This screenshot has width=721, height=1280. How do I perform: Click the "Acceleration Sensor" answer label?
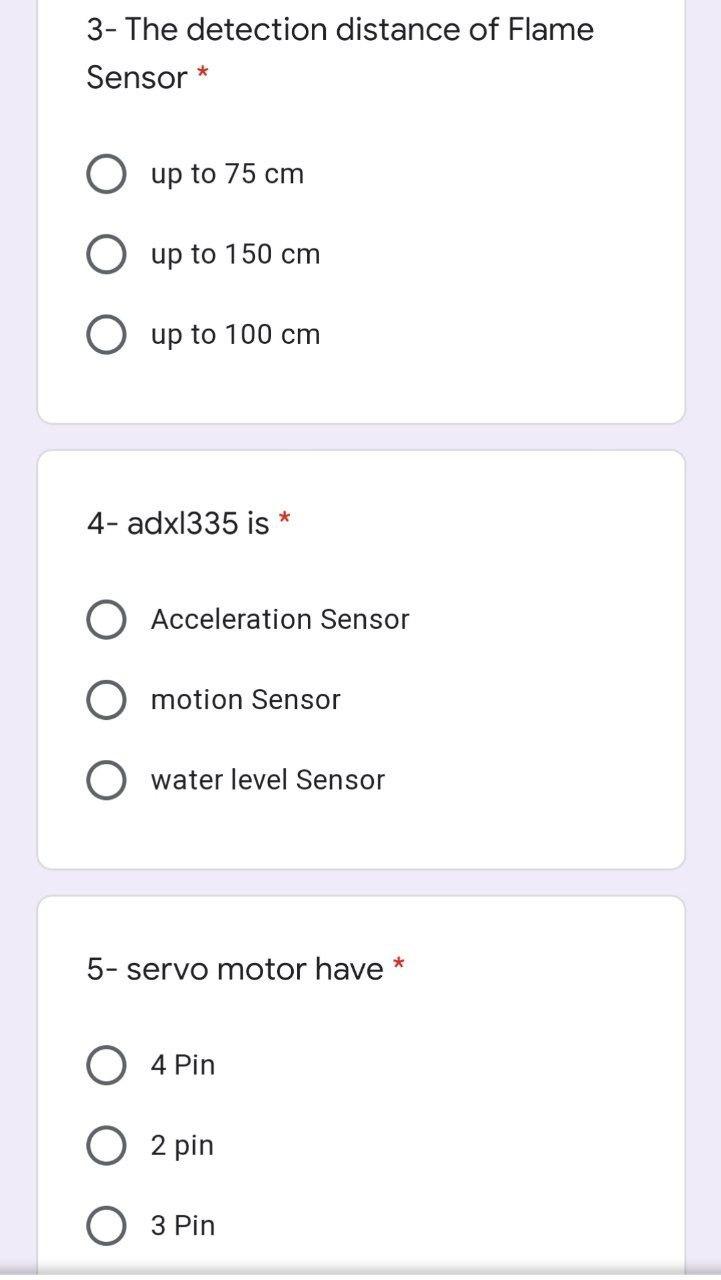click(280, 619)
